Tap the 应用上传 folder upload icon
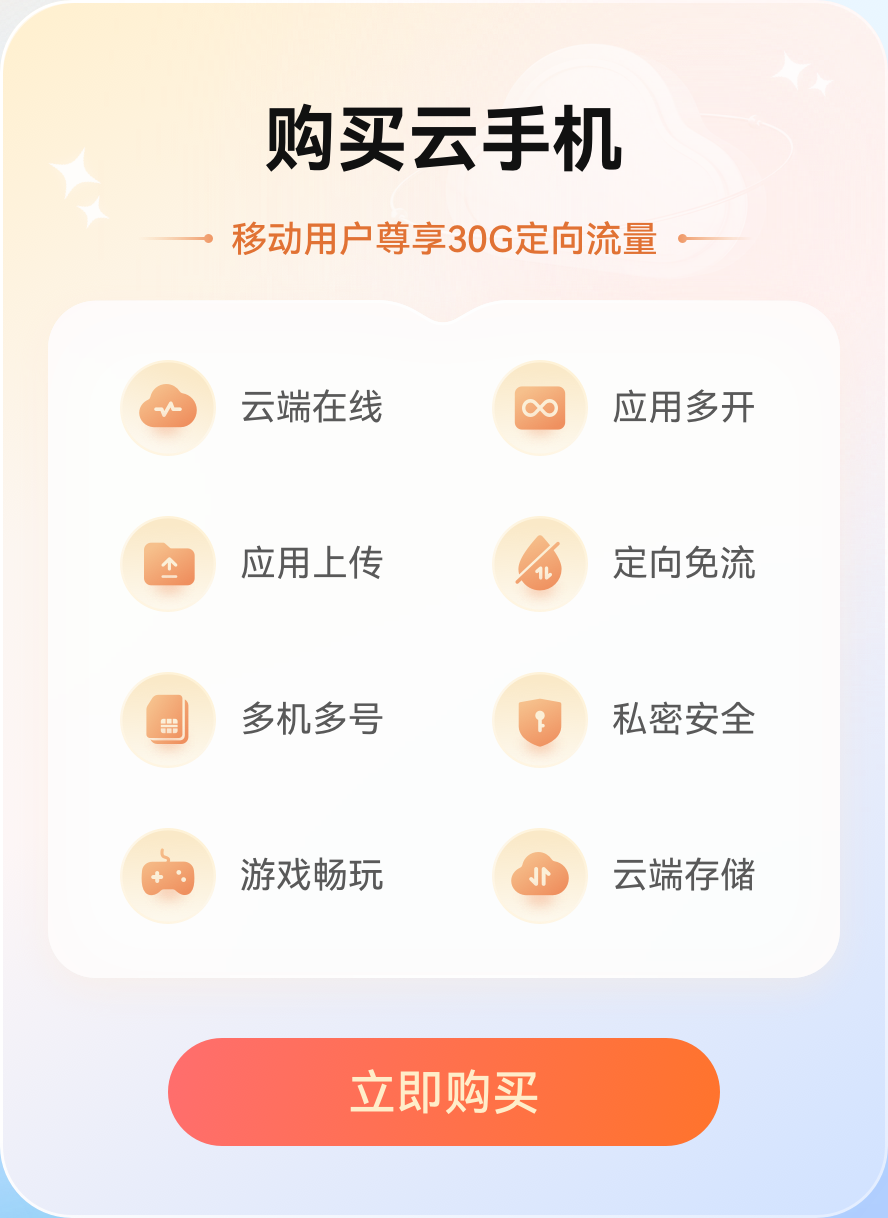The width and height of the screenshot is (888, 1218). pos(167,564)
